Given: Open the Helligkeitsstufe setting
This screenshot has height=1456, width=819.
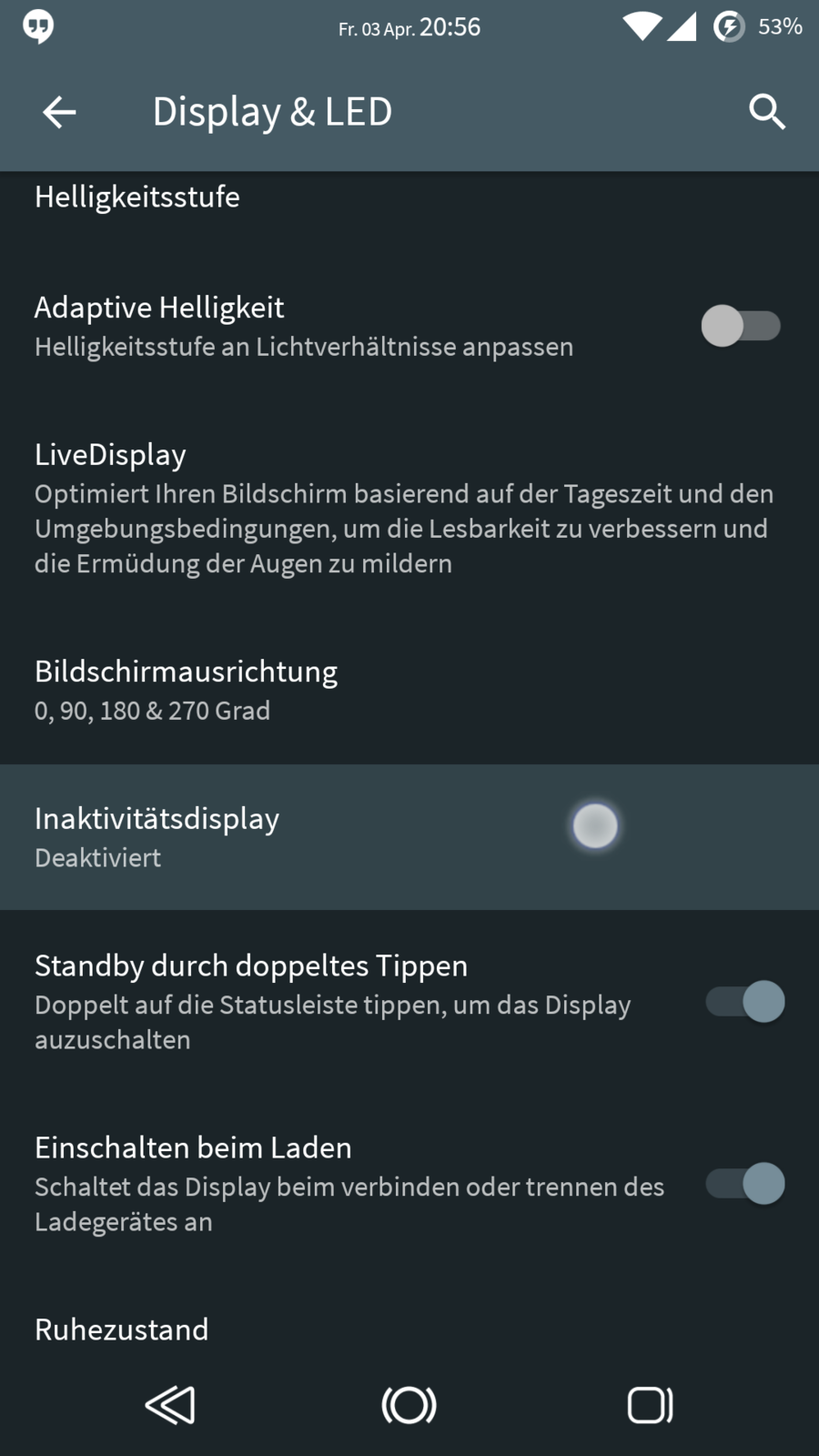Looking at the screenshot, I should (137, 197).
